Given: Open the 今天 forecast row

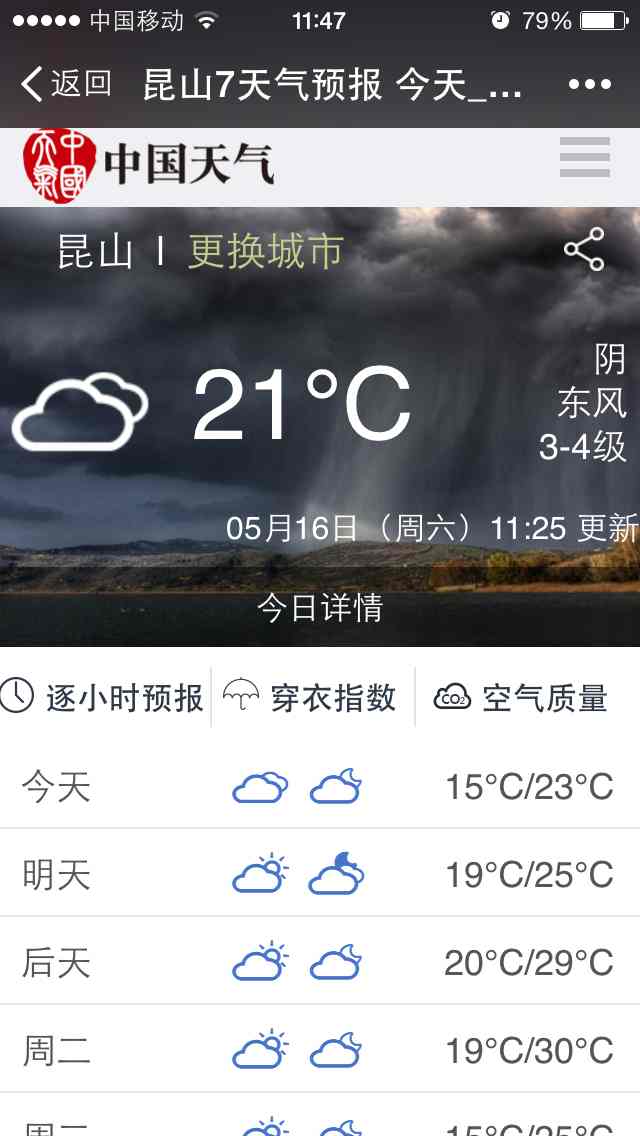Looking at the screenshot, I should (x=320, y=787).
